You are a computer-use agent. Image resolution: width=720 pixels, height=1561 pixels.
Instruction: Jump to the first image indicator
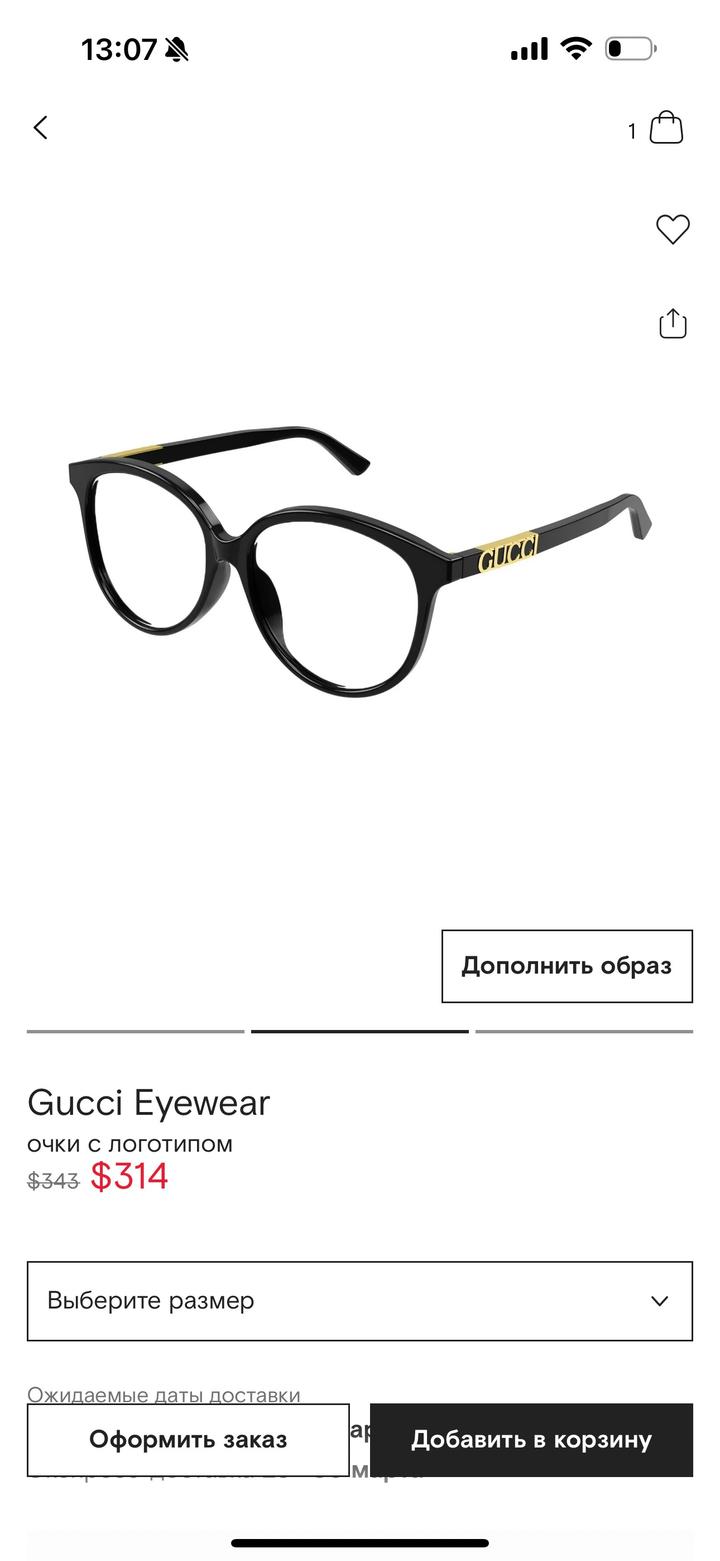(135, 1031)
